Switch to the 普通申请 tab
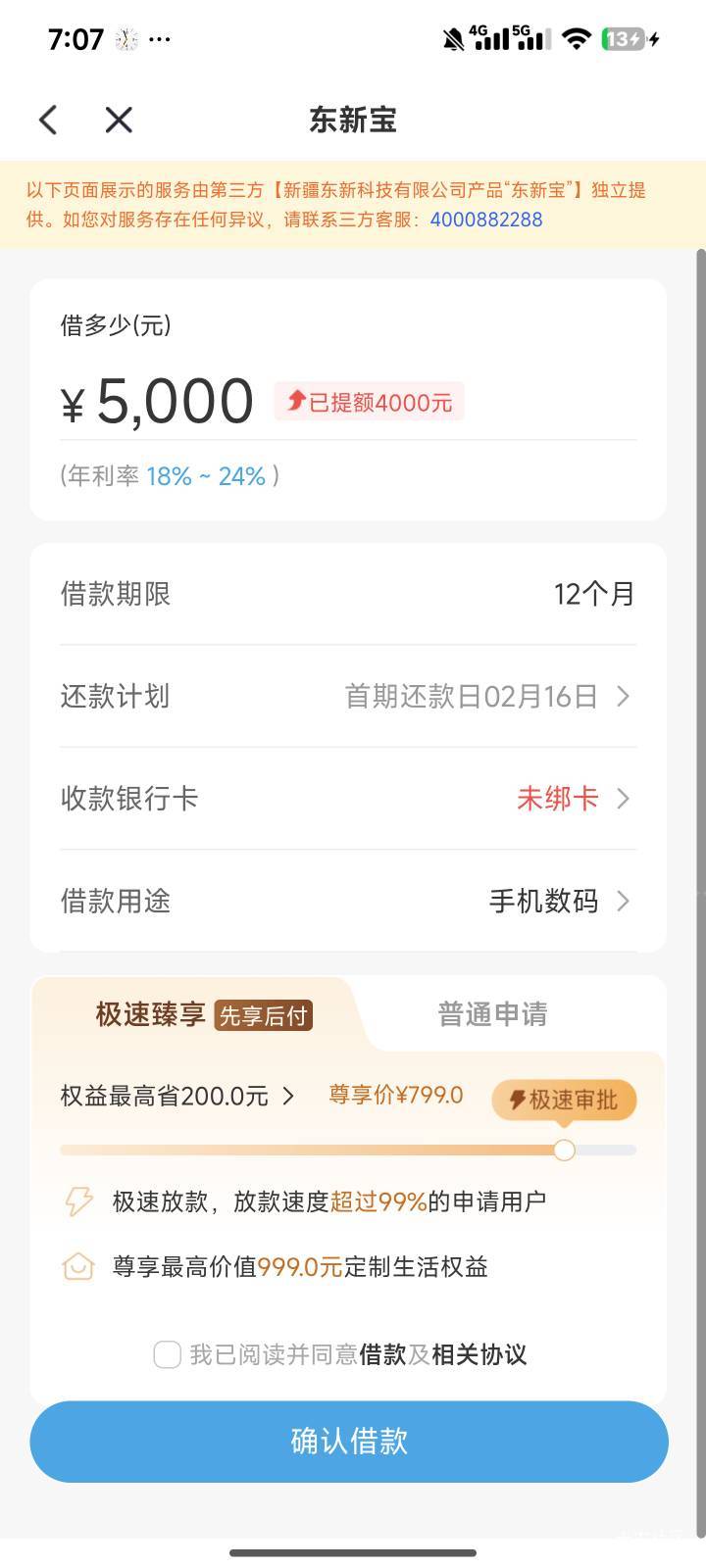706x1568 pixels. point(492,1014)
